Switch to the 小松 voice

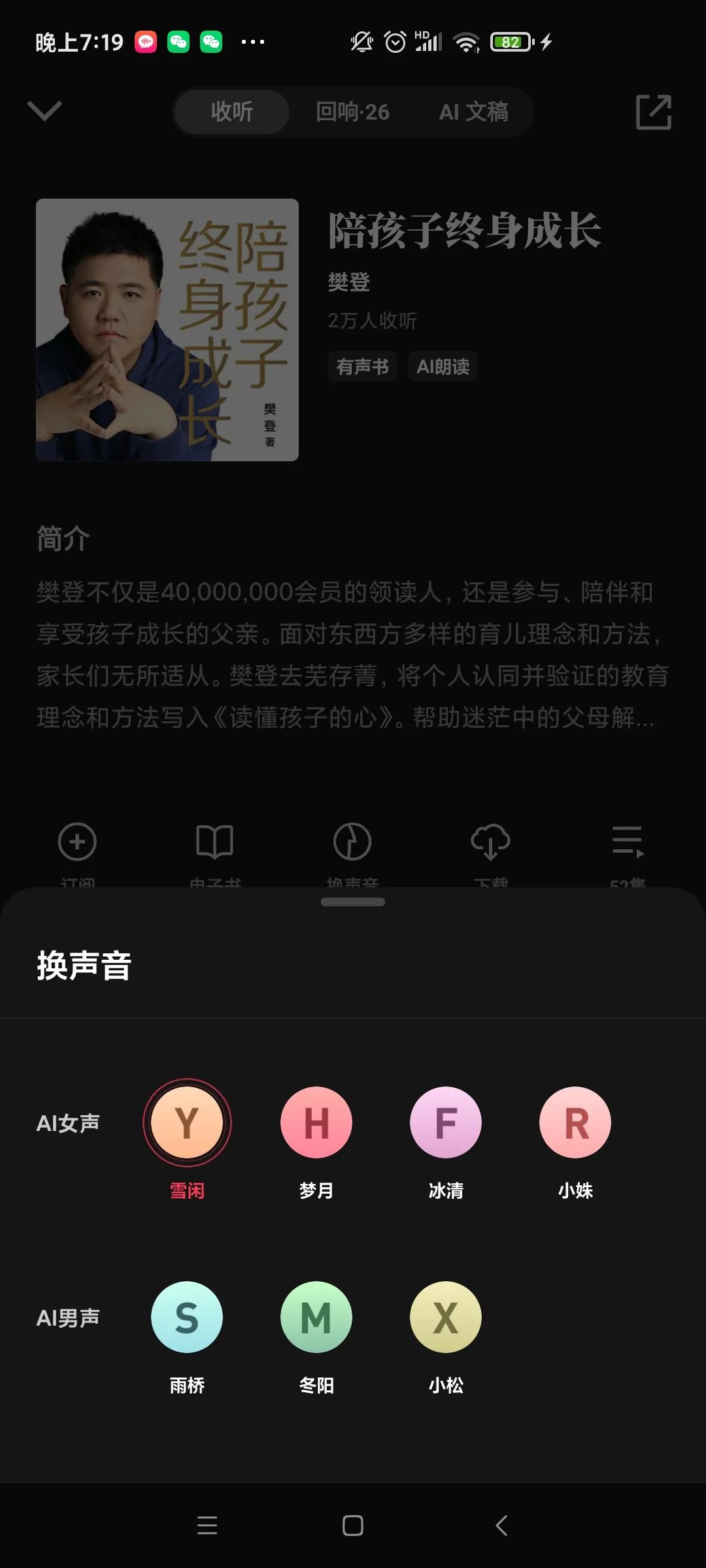coord(446,1317)
